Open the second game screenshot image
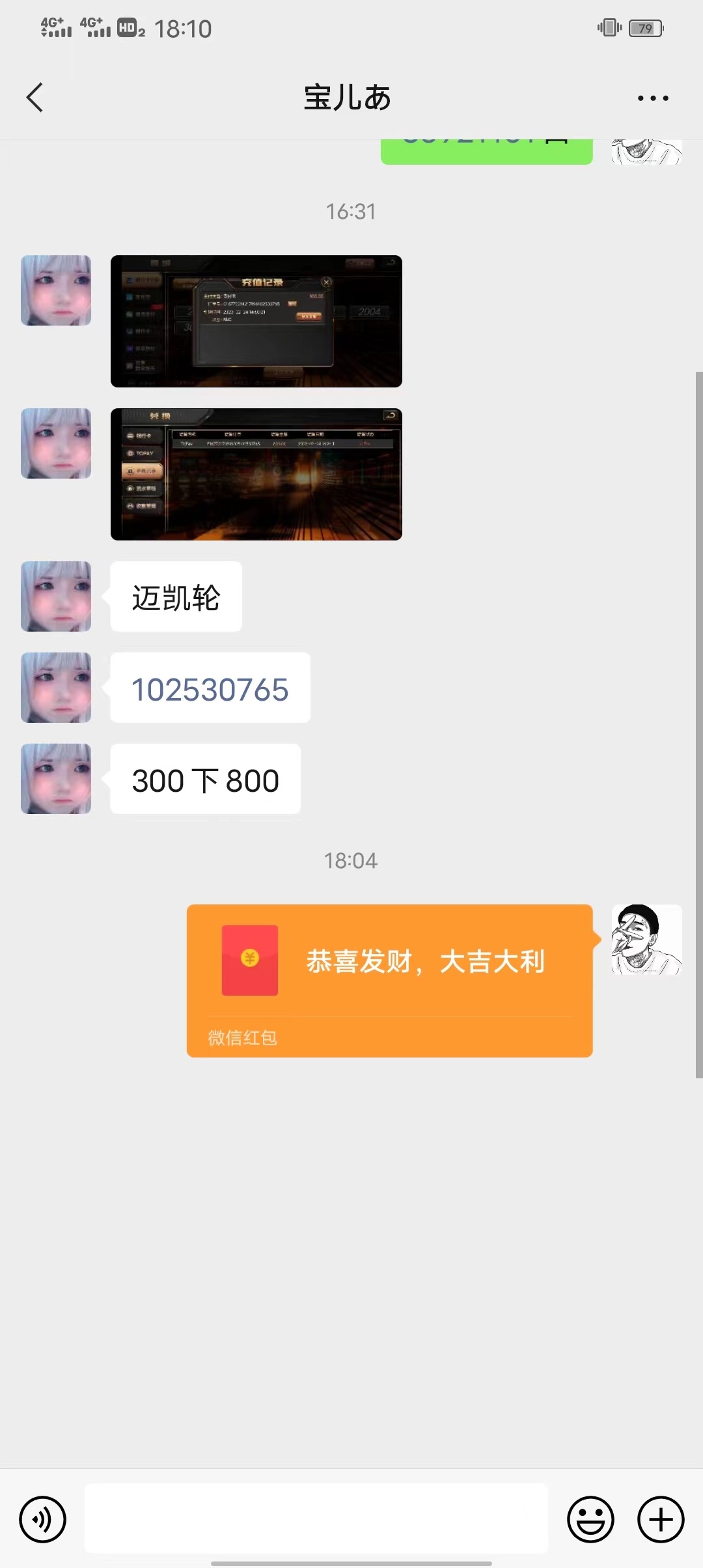Screen dimensions: 703x1568 tap(256, 474)
